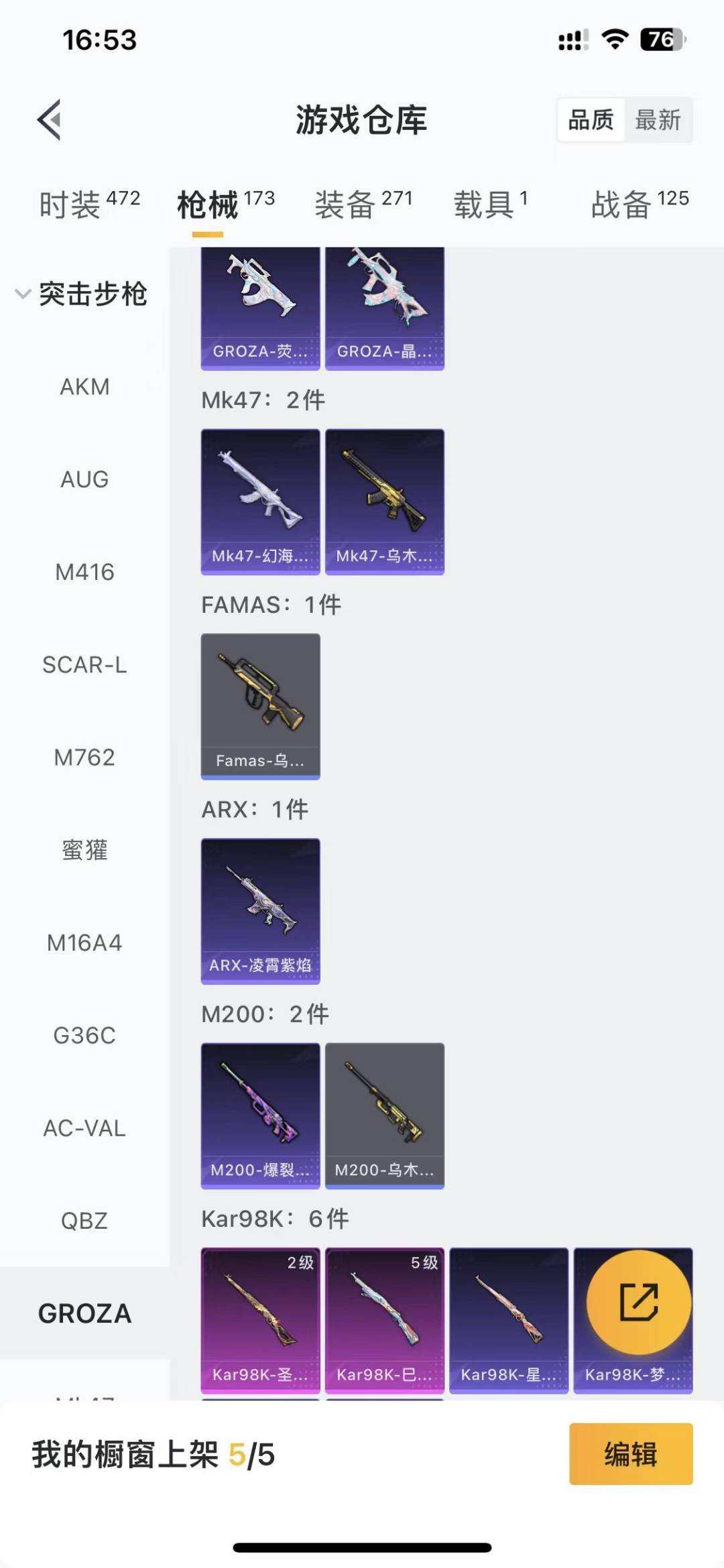Sort by 品质

tap(591, 120)
